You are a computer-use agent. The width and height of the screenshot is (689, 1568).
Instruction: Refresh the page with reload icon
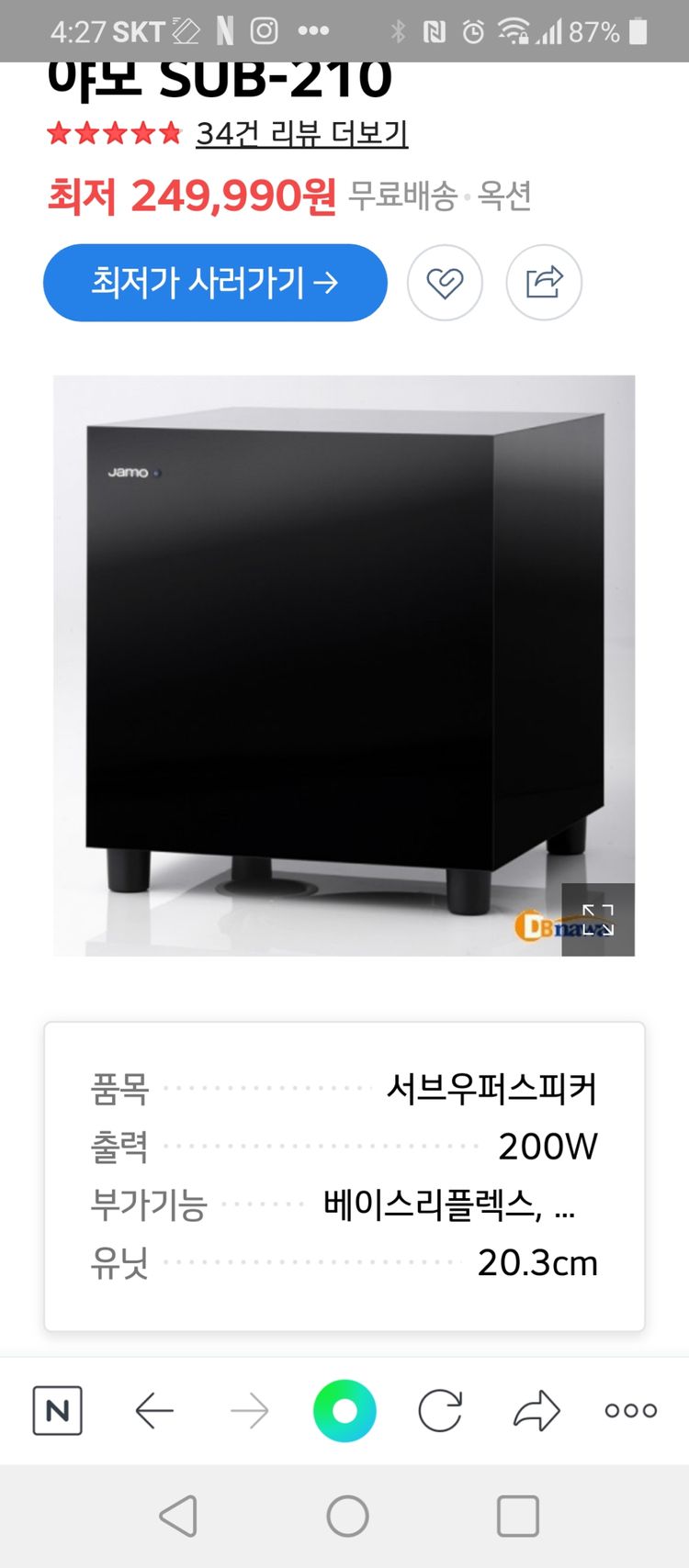coord(439,1411)
